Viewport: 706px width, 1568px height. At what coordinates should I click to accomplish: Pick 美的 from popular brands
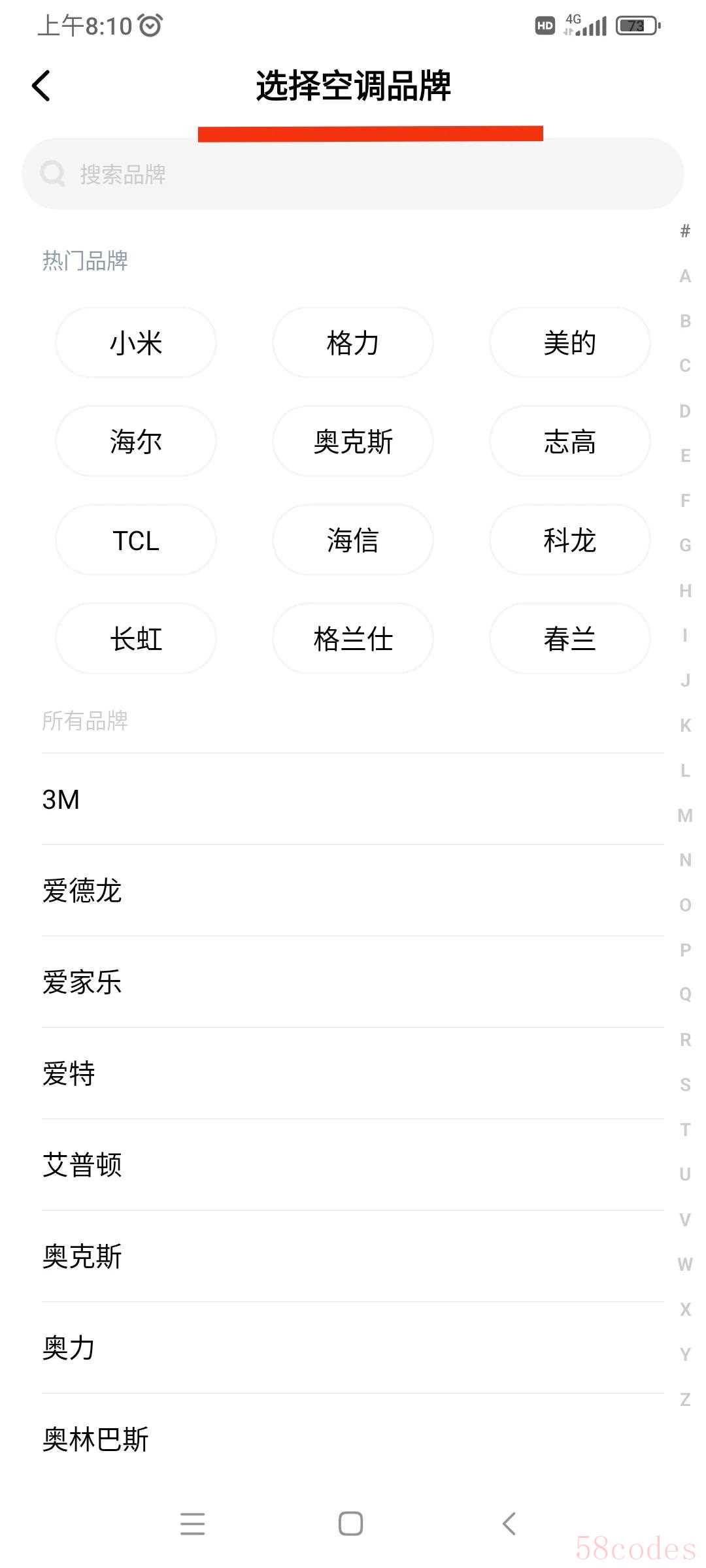click(570, 343)
